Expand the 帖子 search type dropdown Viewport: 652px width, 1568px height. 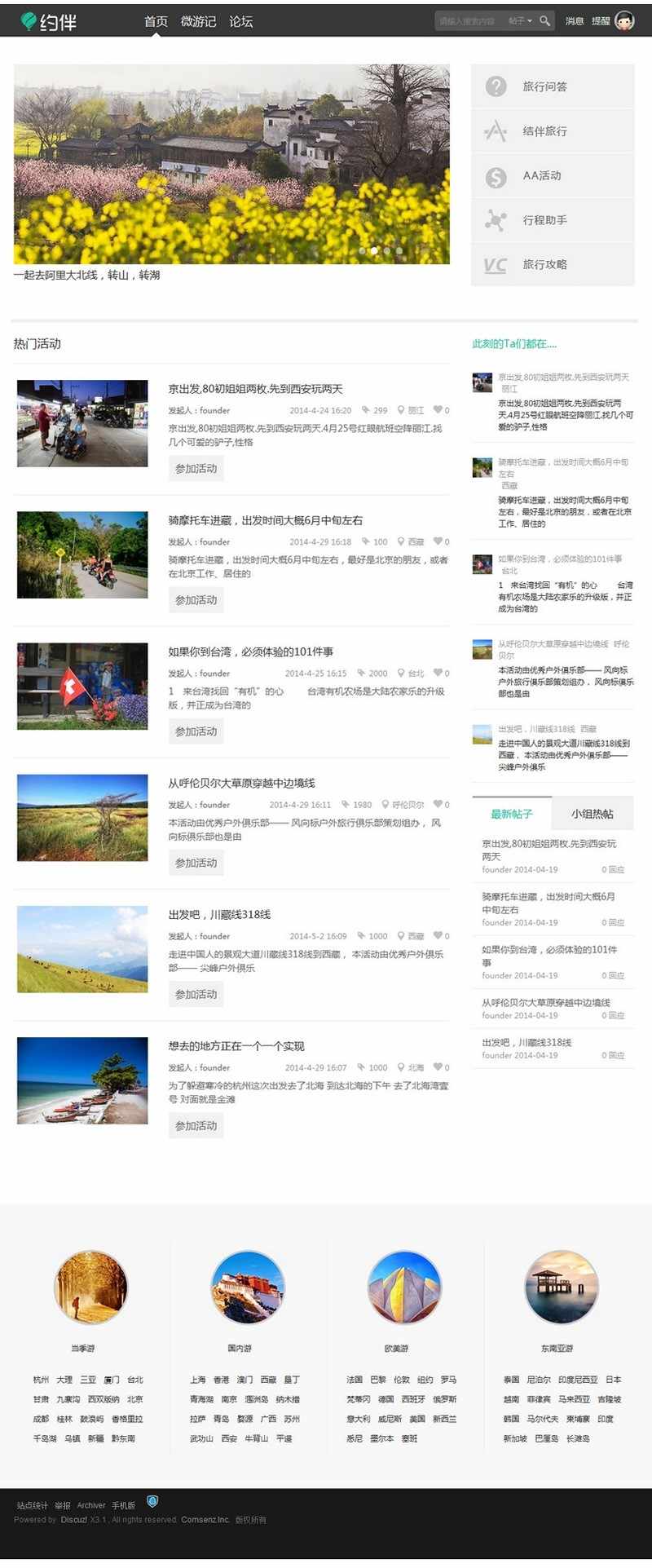[x=520, y=21]
